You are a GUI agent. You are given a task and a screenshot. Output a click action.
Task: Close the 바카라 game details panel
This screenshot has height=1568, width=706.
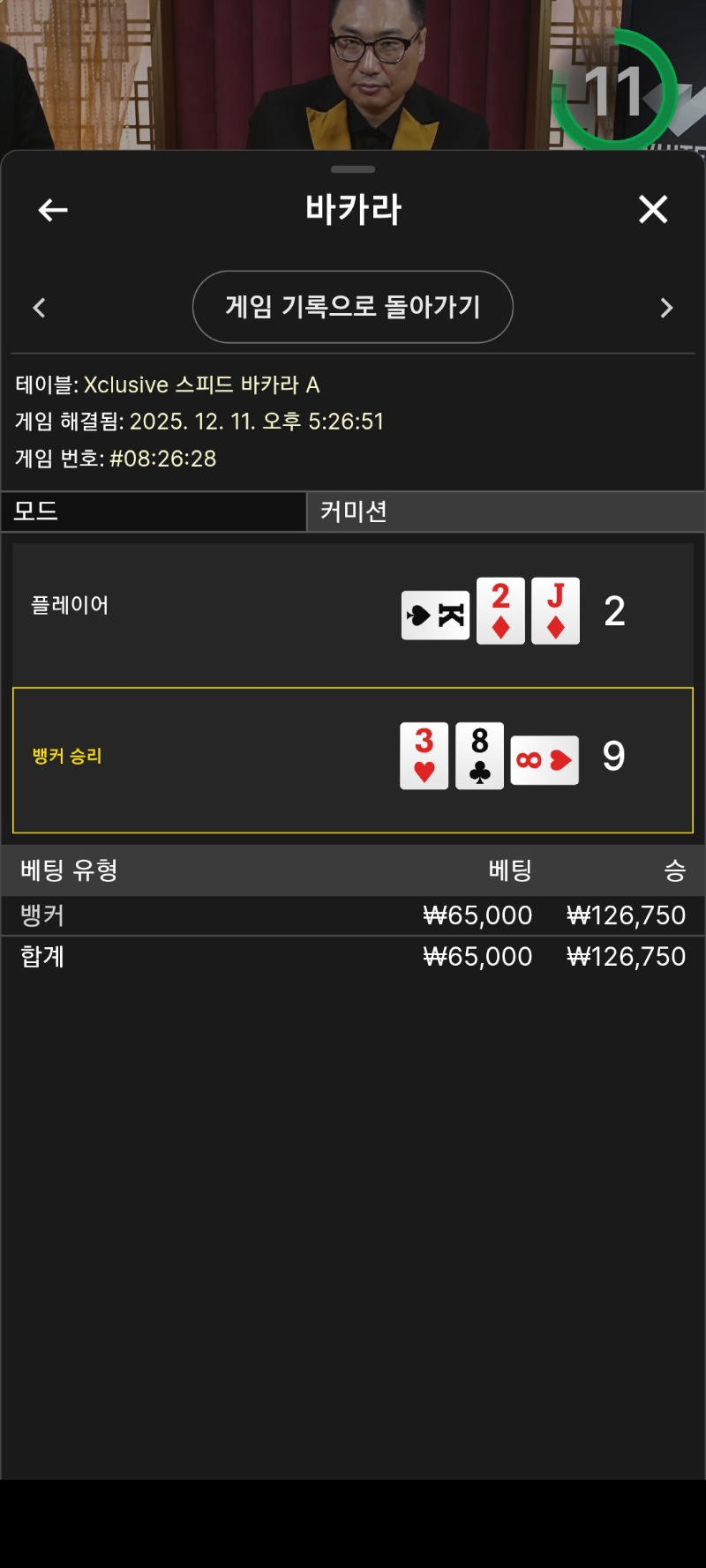coord(653,210)
